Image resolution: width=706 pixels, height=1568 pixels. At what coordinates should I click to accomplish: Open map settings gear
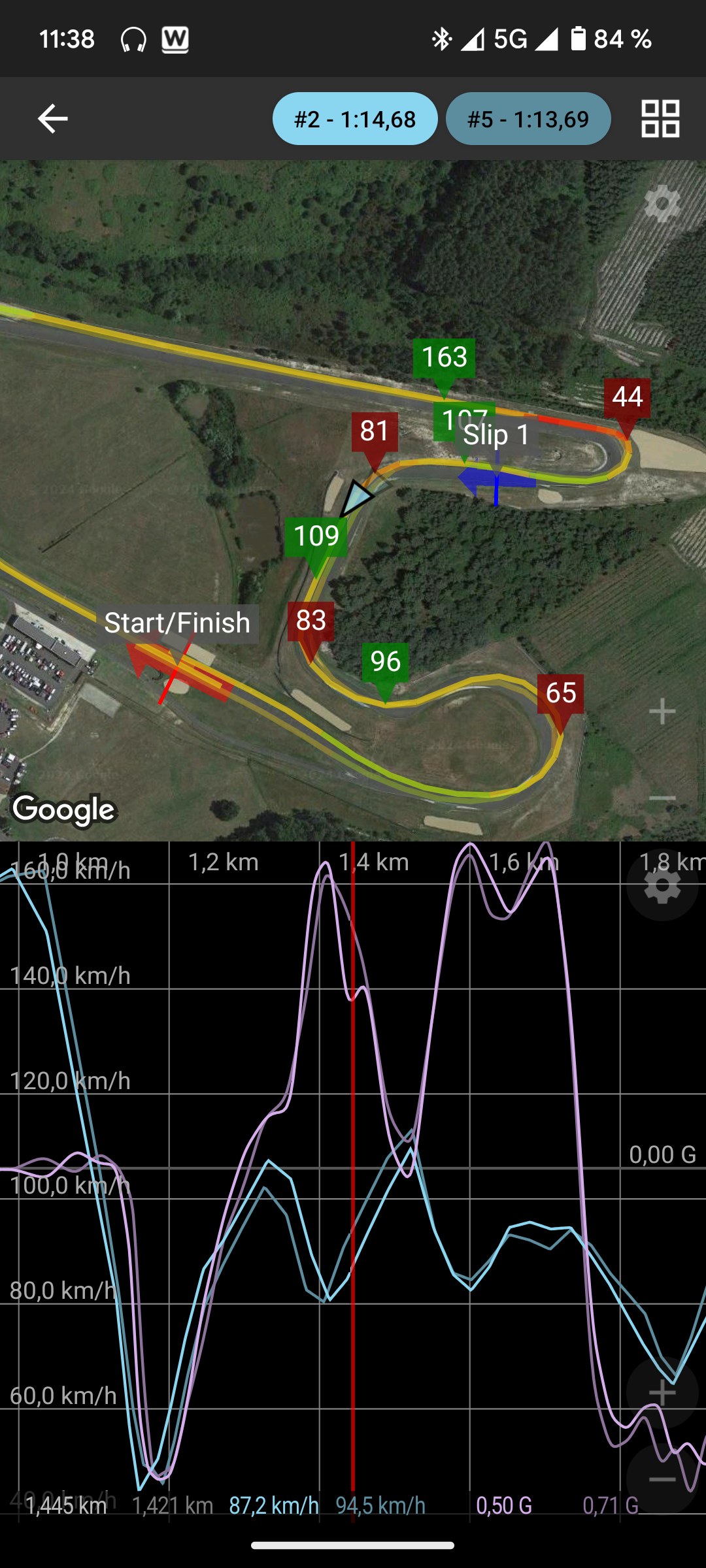point(662,203)
